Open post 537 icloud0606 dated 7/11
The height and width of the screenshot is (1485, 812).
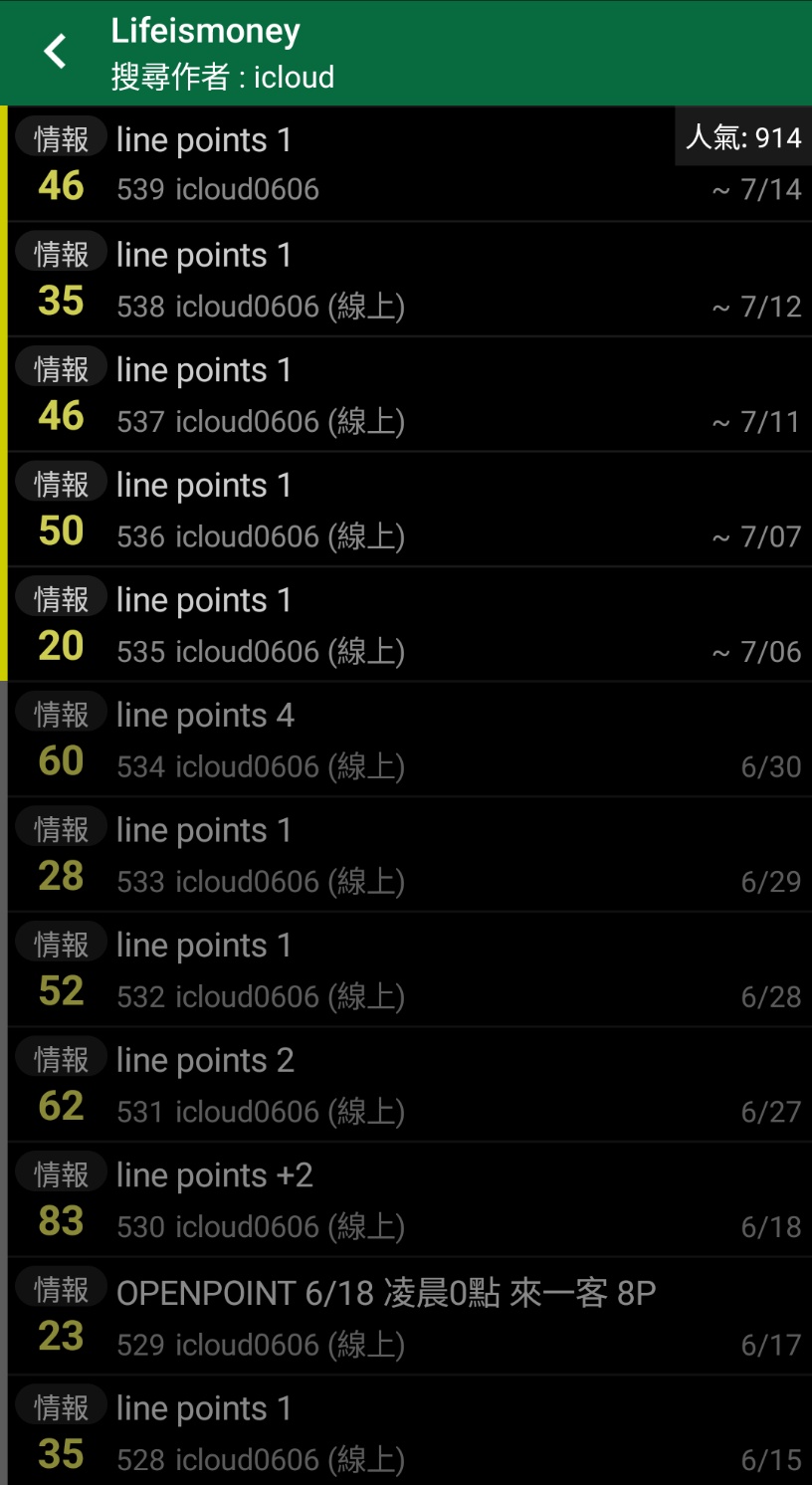point(398,395)
